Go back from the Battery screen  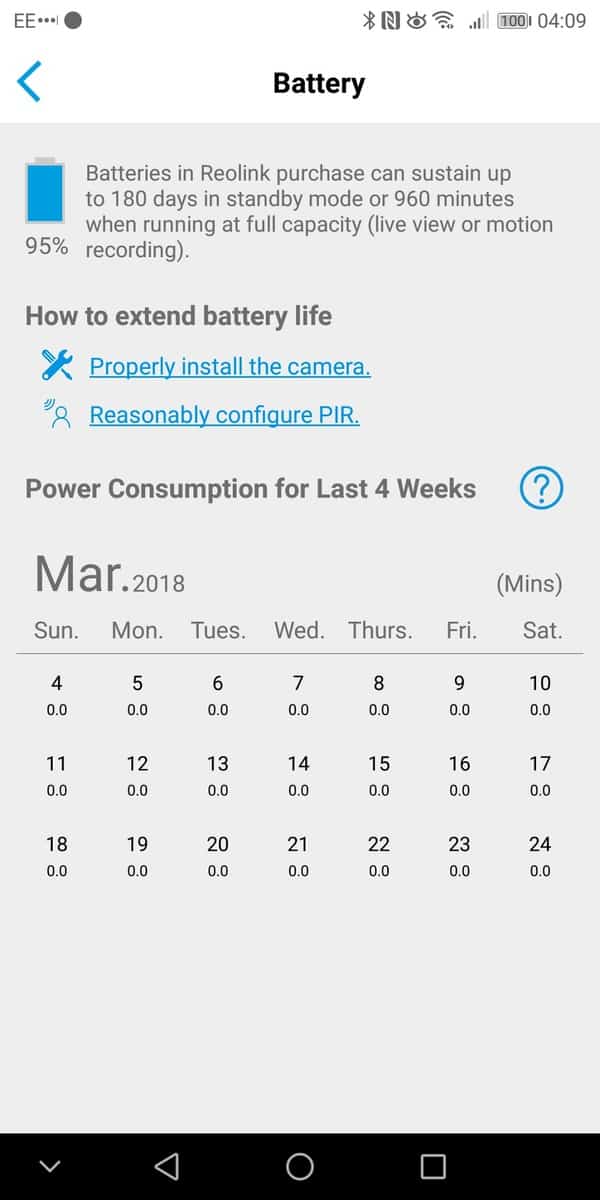click(x=30, y=82)
